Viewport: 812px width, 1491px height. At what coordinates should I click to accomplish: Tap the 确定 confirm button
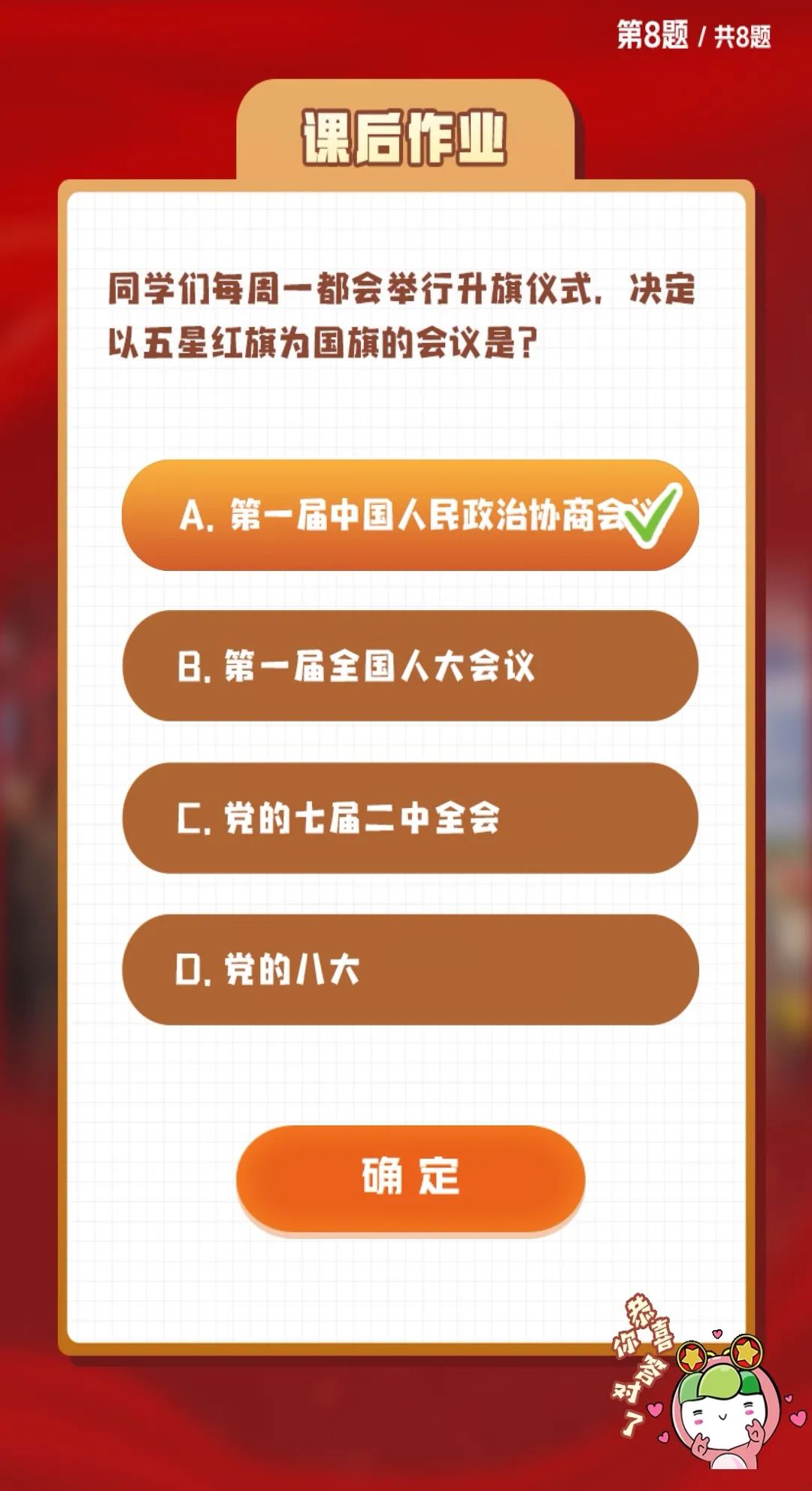coord(411,1177)
